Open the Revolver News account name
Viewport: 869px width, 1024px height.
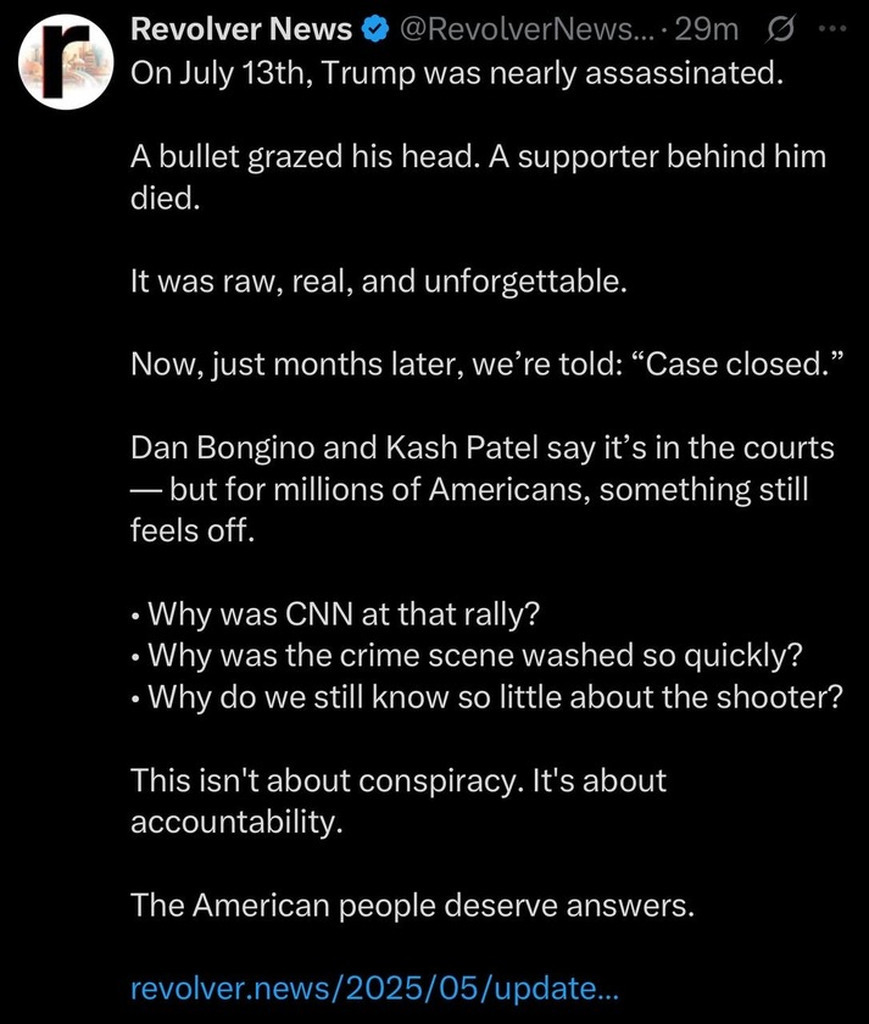pos(242,31)
